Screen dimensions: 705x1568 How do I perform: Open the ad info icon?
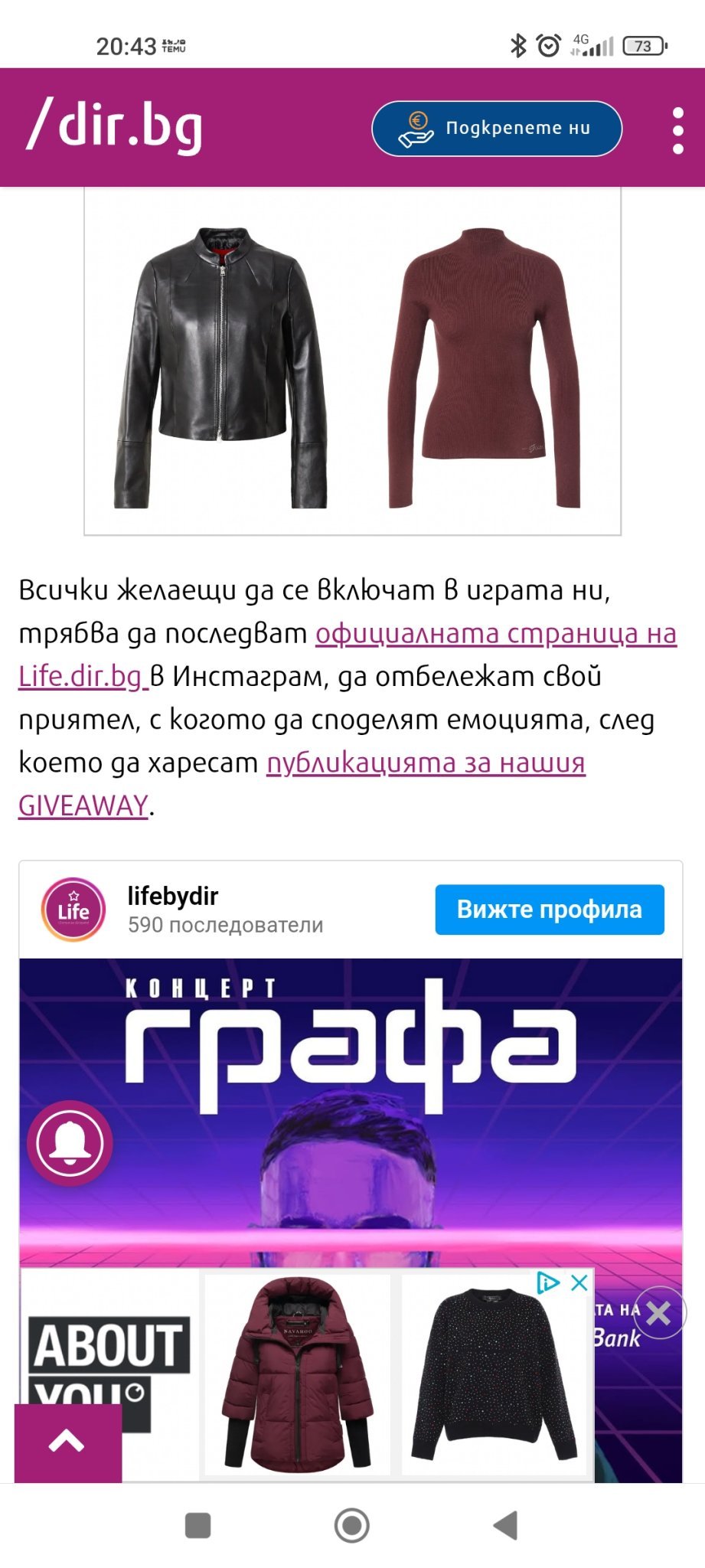pyautogui.click(x=548, y=1283)
